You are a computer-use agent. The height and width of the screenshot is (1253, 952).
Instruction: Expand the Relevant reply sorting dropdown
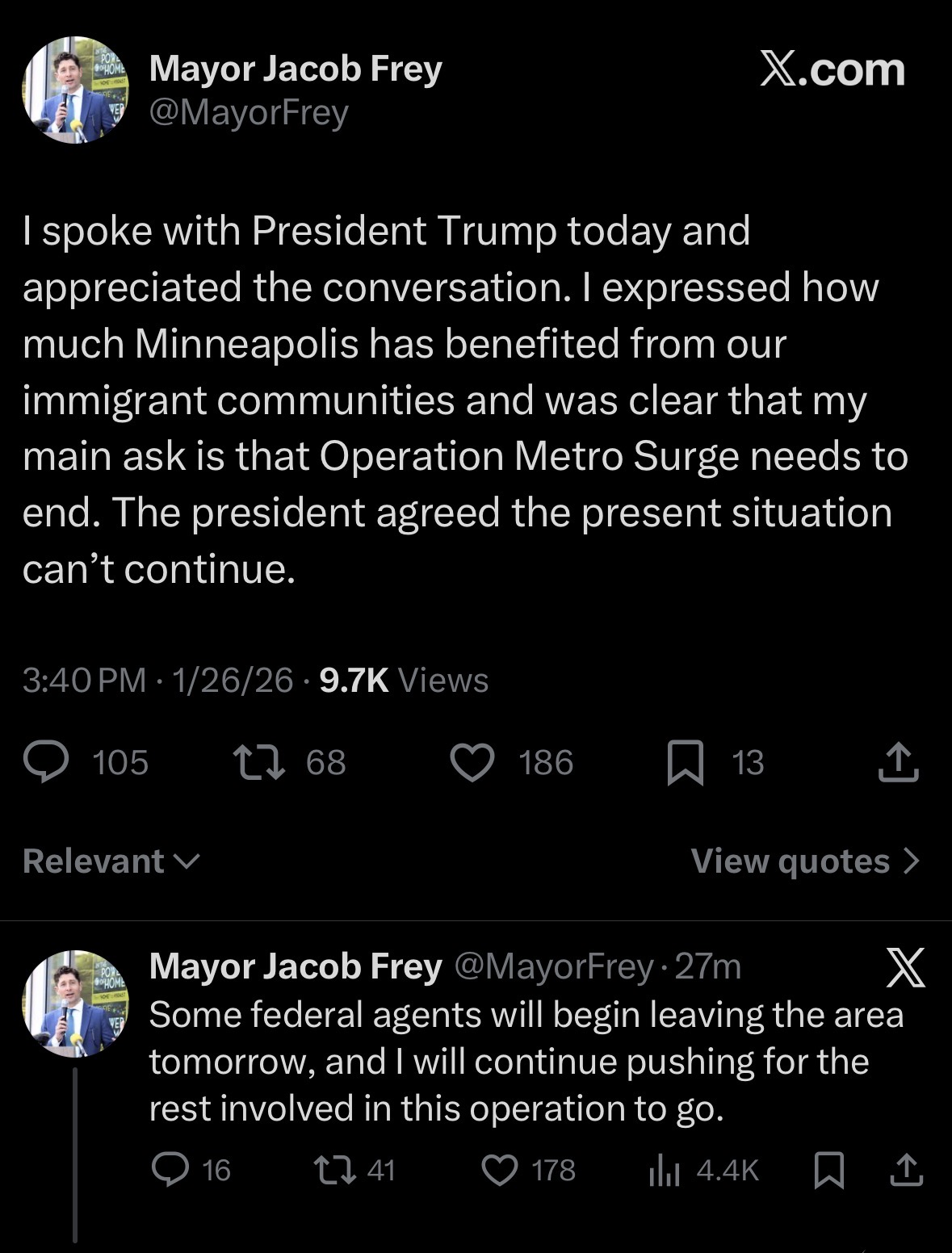point(111,861)
